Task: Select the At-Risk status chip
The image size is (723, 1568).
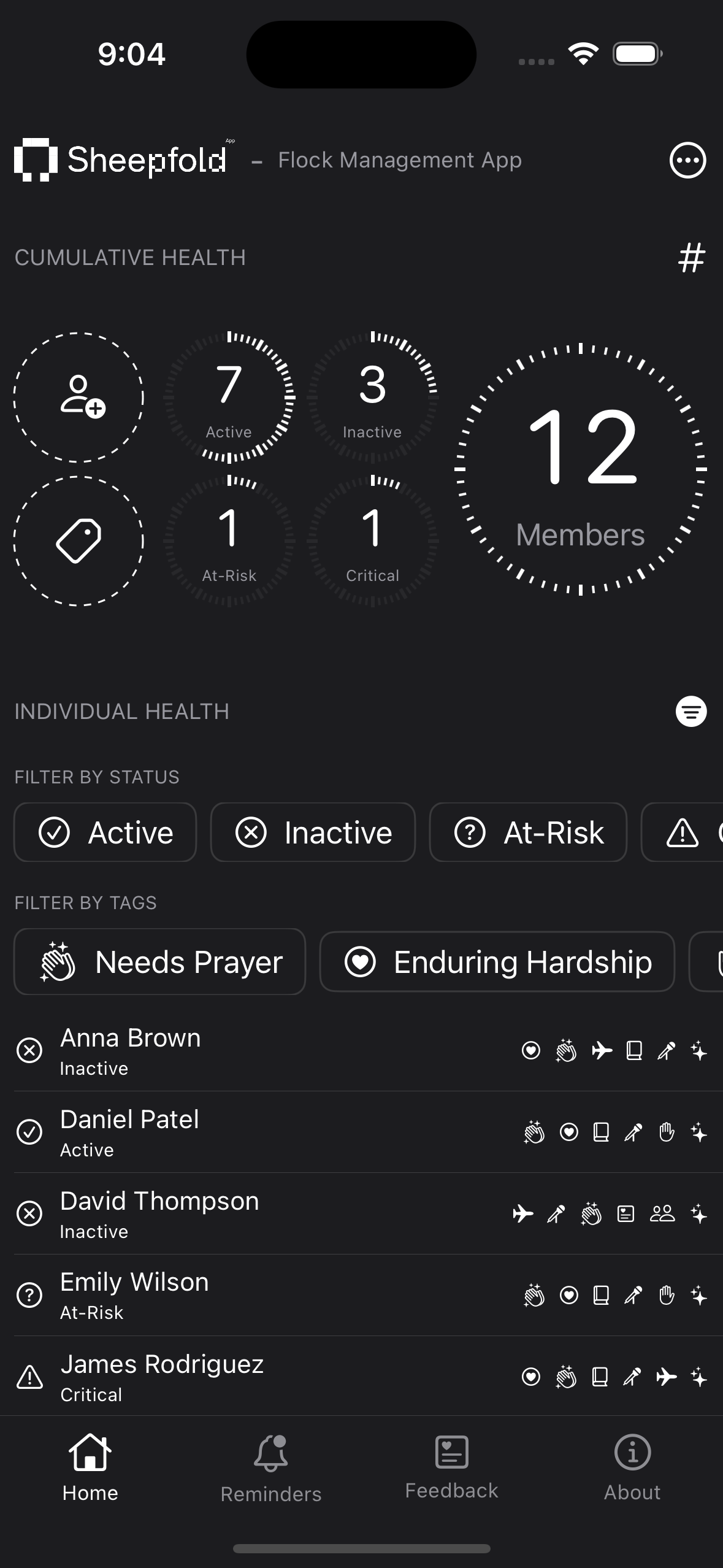Action: [x=528, y=832]
